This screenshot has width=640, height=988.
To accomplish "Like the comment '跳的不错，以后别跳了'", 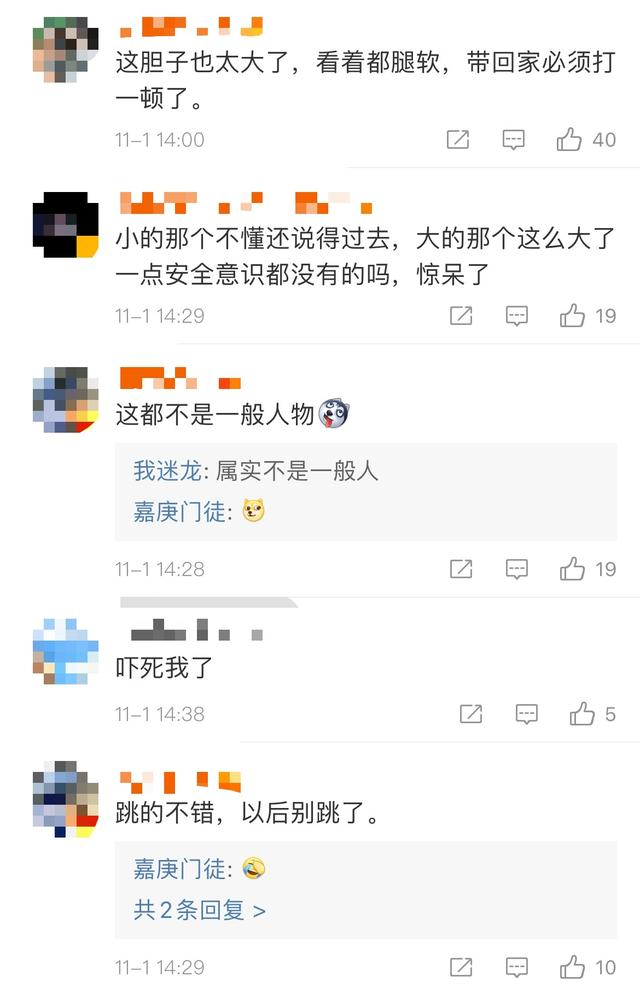I will tap(572, 967).
